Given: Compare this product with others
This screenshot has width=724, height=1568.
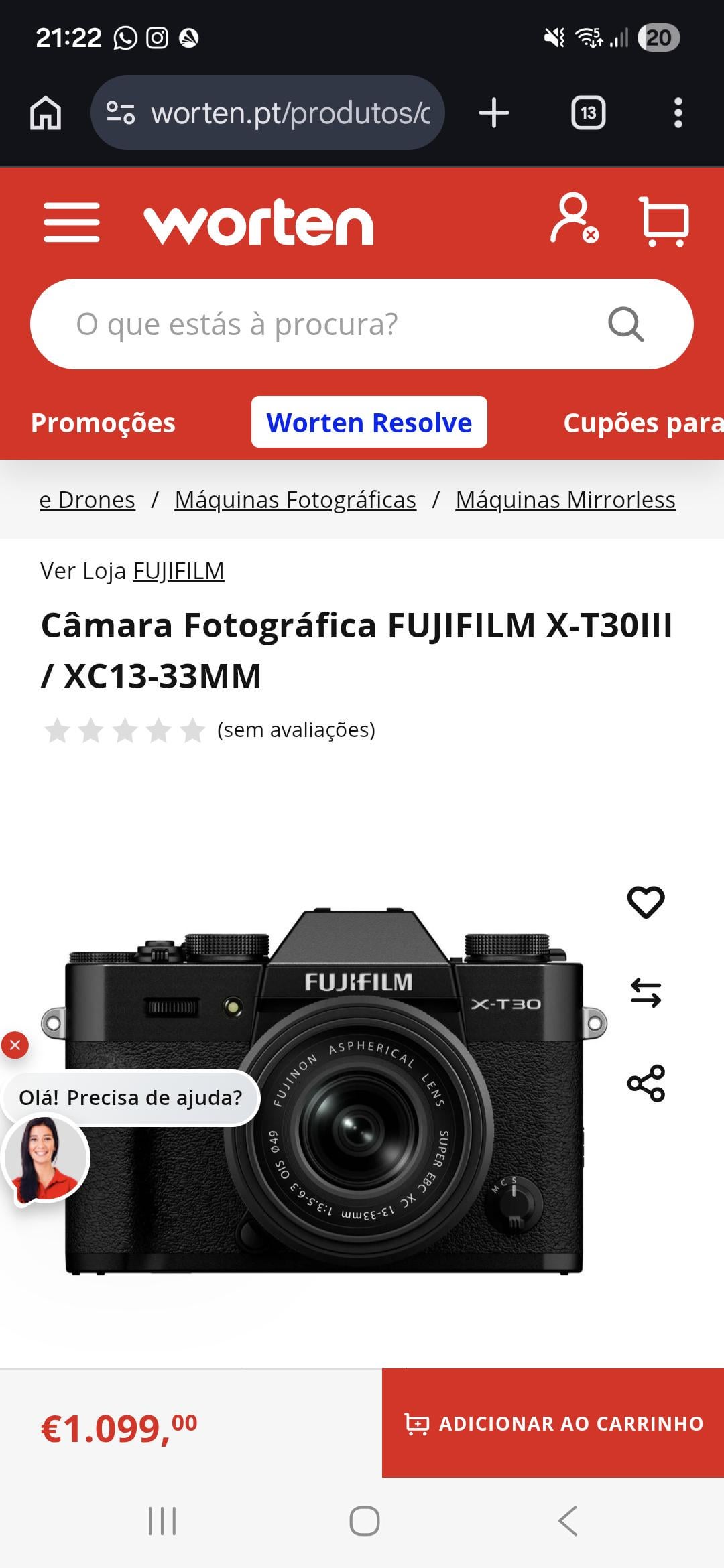Looking at the screenshot, I should pyautogui.click(x=646, y=993).
